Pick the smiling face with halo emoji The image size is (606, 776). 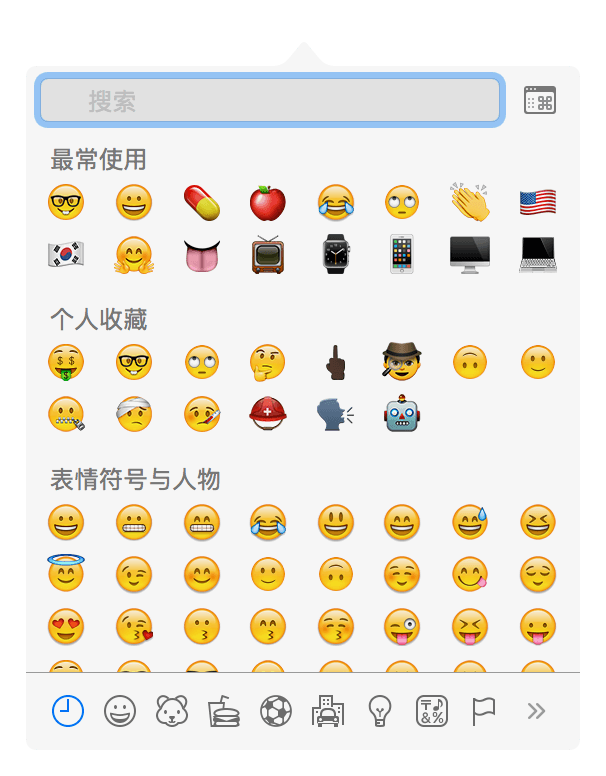coord(66,573)
